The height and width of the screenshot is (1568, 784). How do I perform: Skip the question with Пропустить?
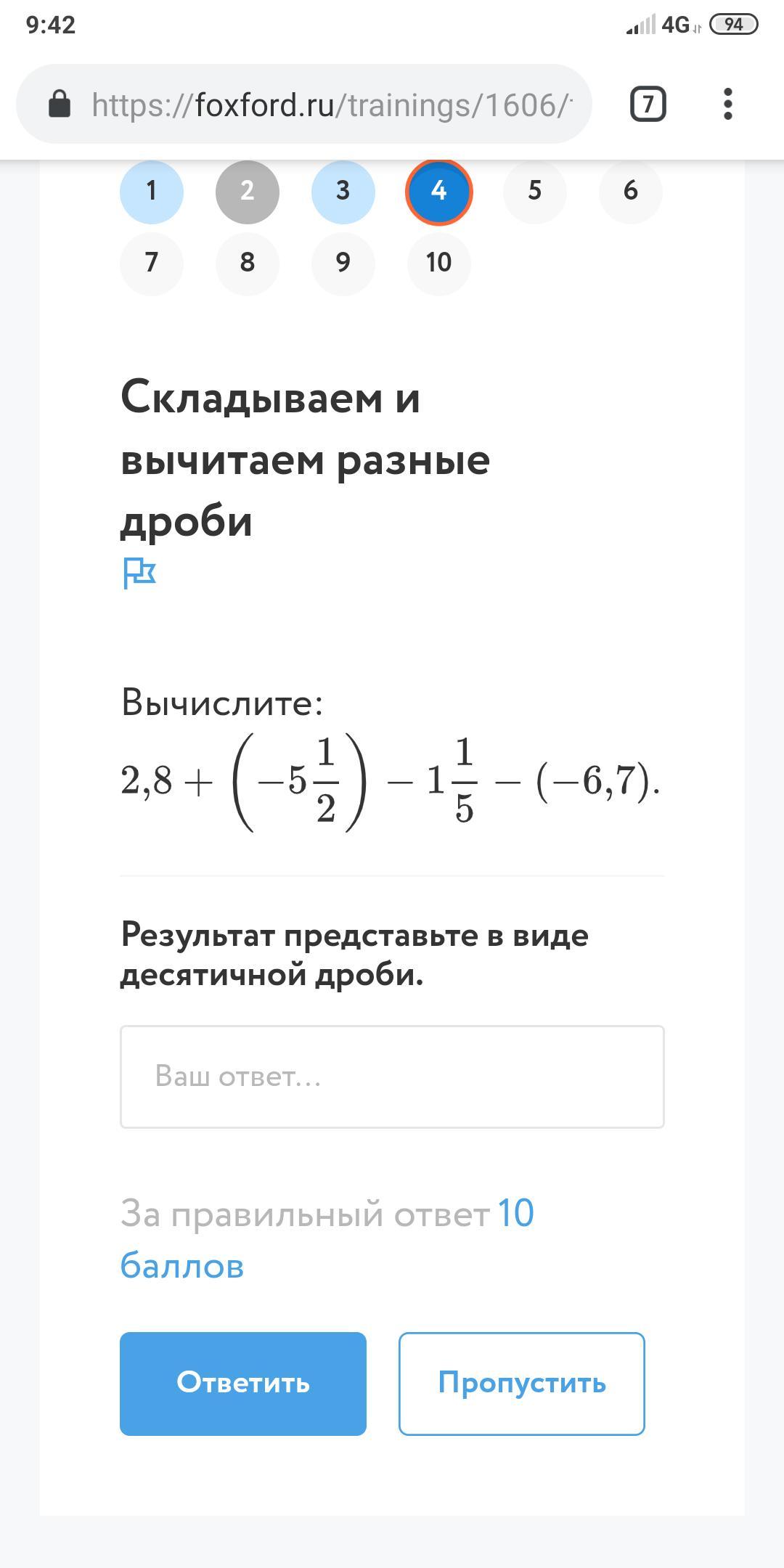[521, 1383]
